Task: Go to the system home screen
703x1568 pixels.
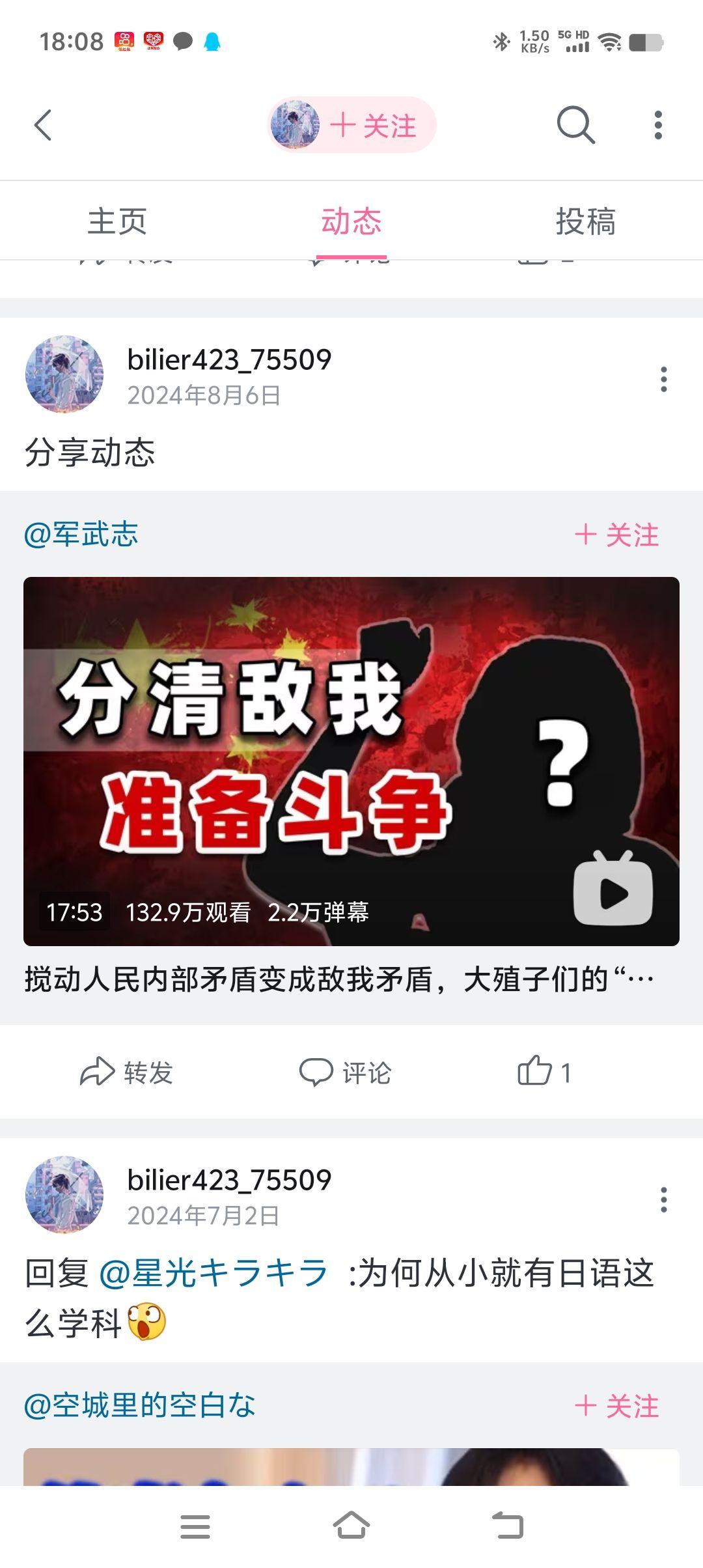Action: point(351,1526)
